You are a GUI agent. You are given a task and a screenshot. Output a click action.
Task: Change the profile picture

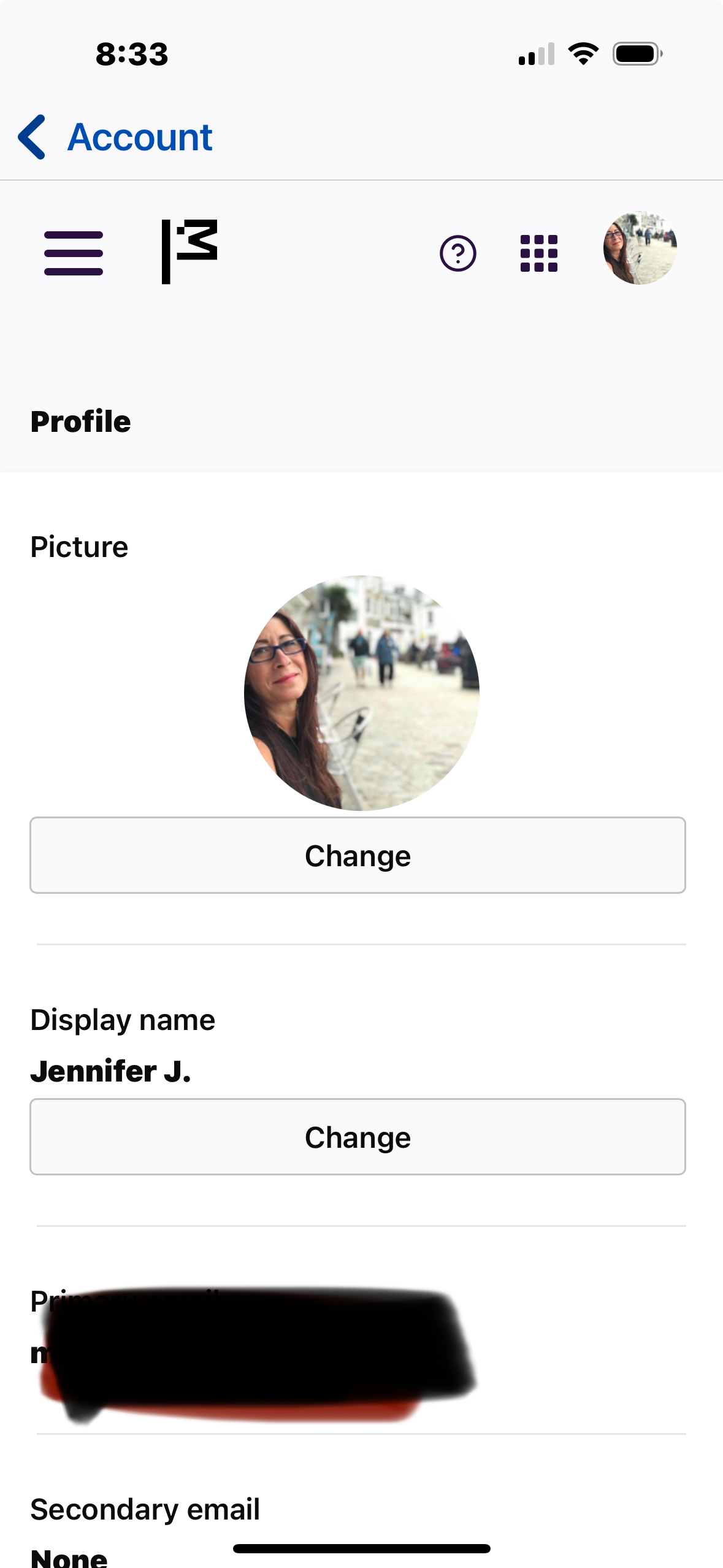358,855
